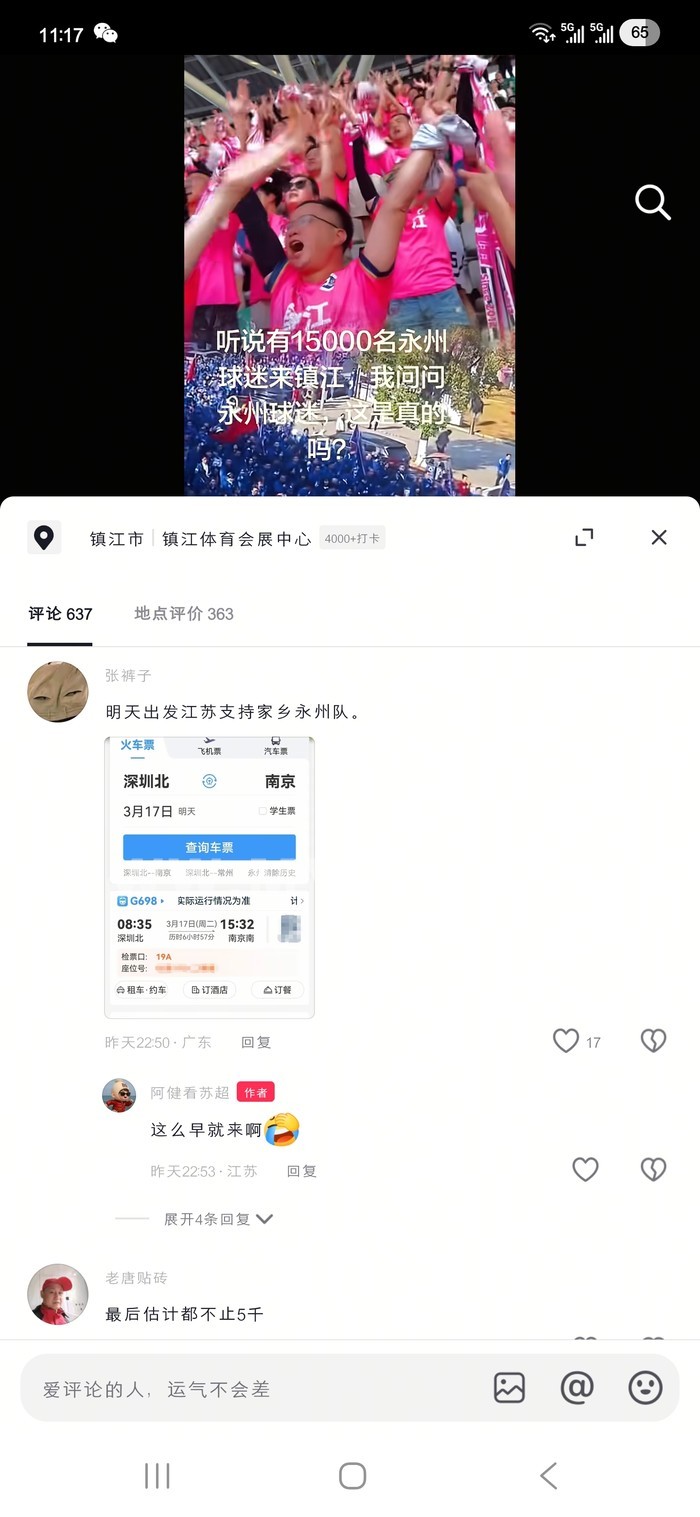Reply to 阿健看苏超's comment
This screenshot has width=700, height=1517.
(x=302, y=1171)
